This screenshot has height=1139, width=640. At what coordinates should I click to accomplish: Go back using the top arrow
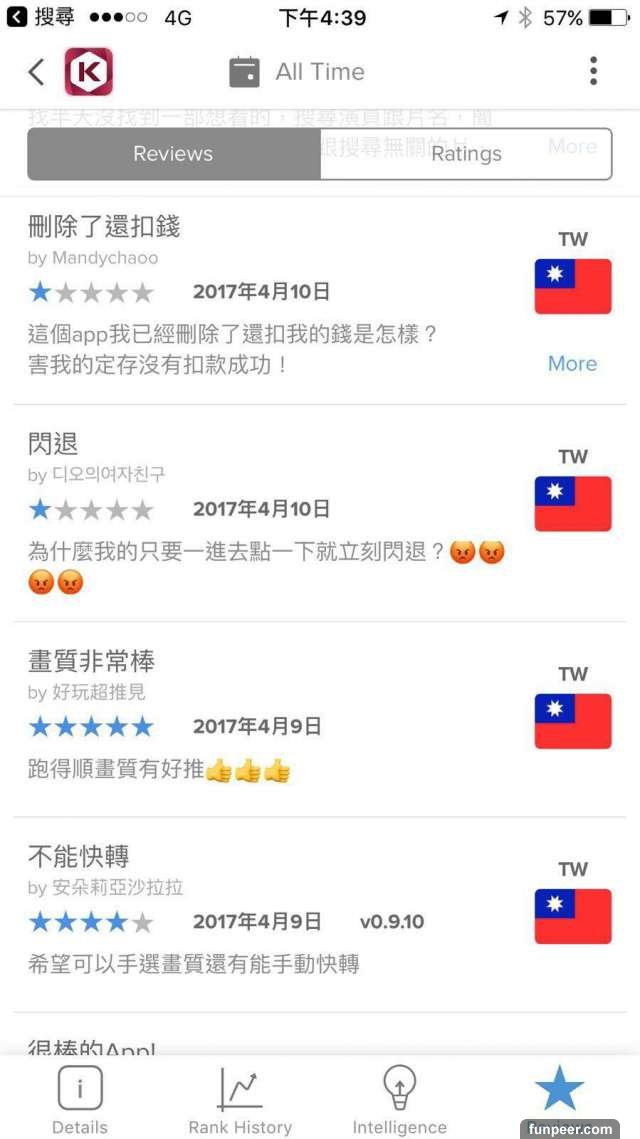36,72
